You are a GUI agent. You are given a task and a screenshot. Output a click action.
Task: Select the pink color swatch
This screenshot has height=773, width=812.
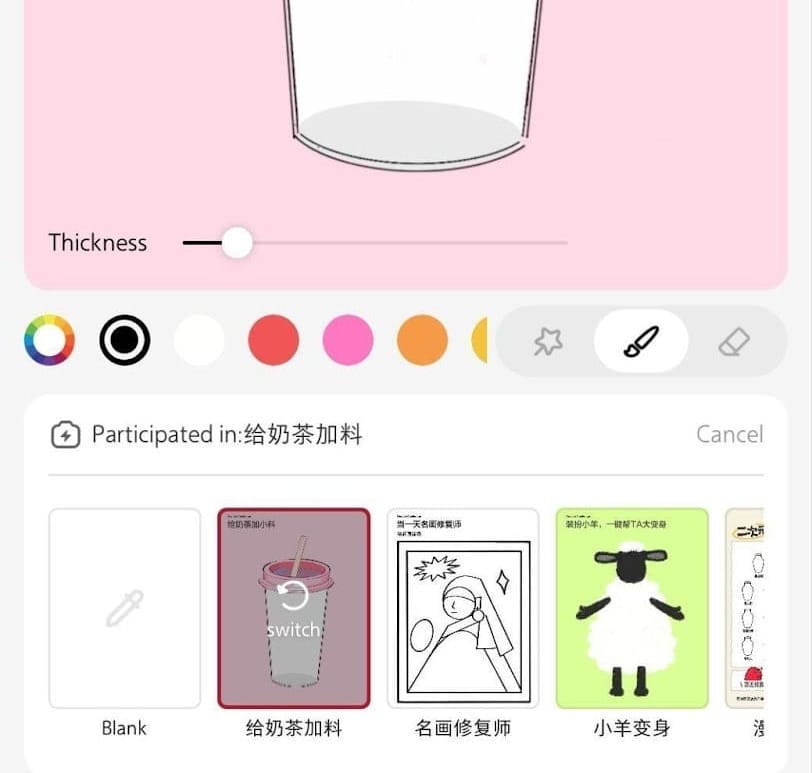pos(348,340)
